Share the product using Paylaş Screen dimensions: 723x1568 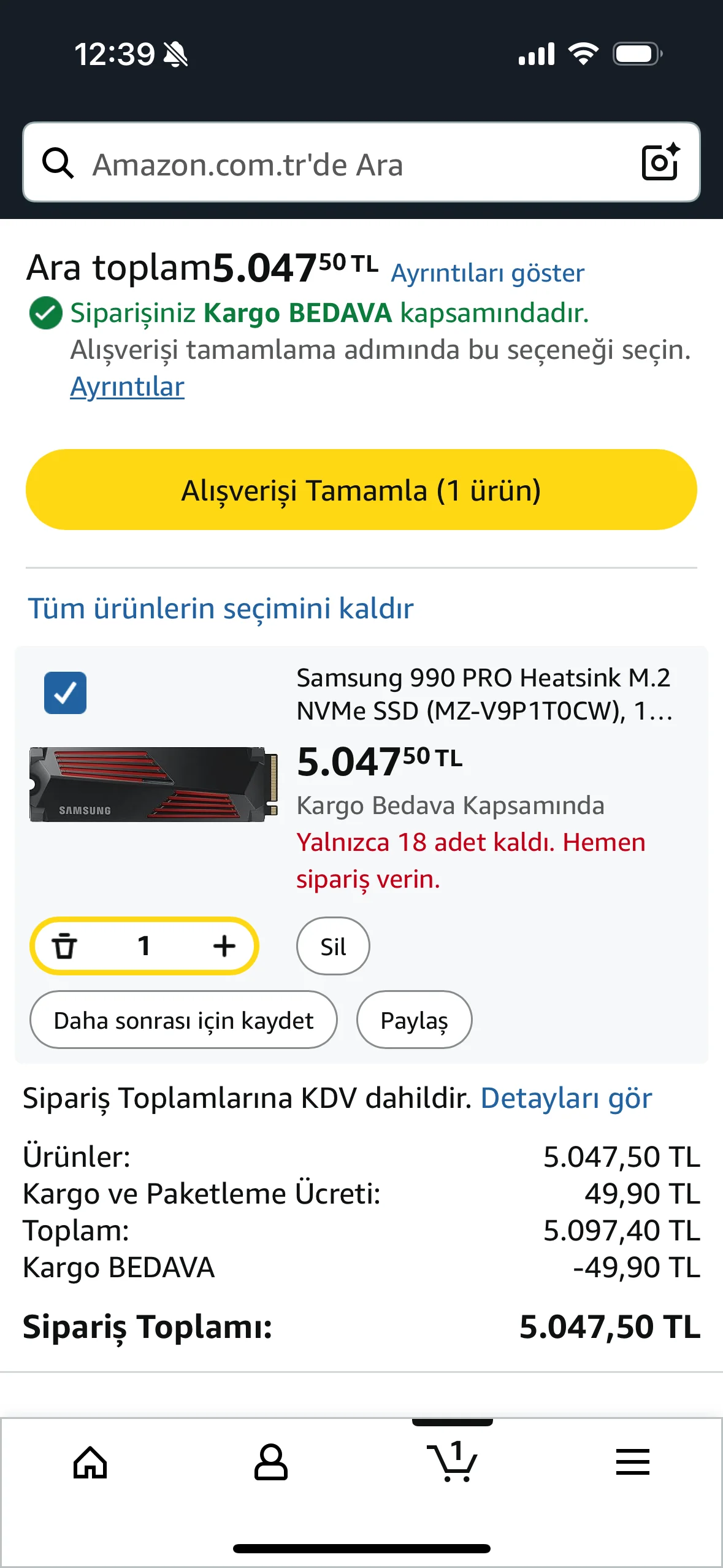pyautogui.click(x=414, y=1020)
